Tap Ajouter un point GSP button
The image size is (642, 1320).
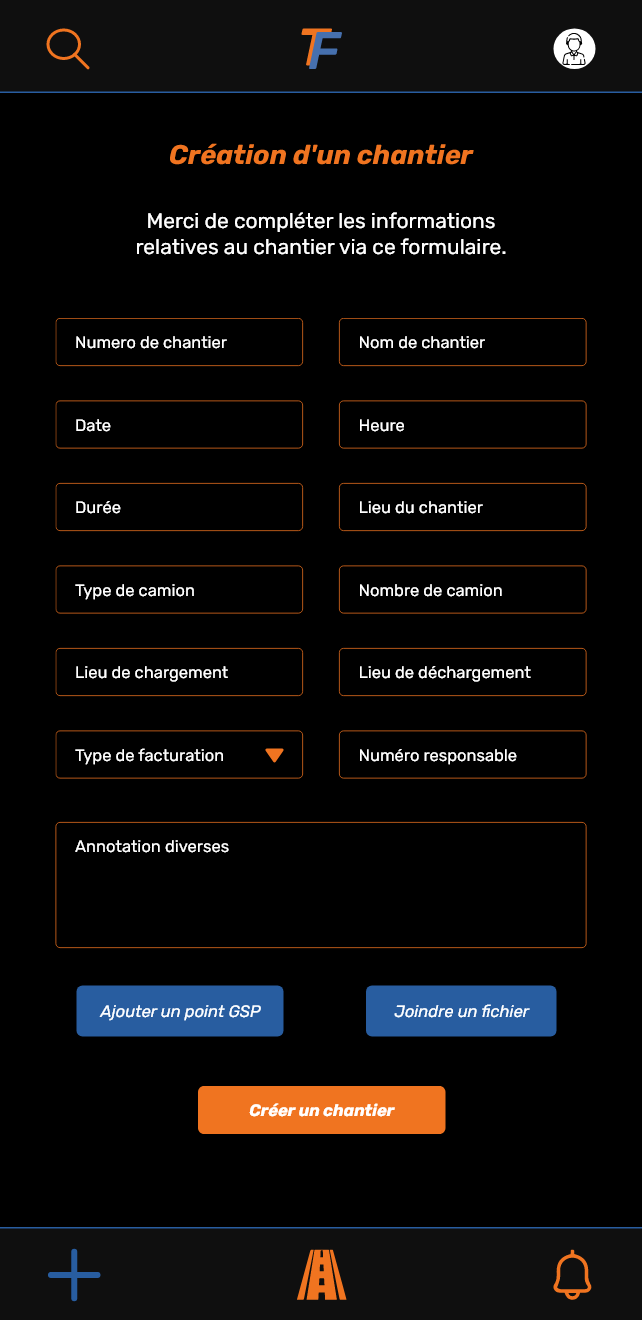[180, 1011]
